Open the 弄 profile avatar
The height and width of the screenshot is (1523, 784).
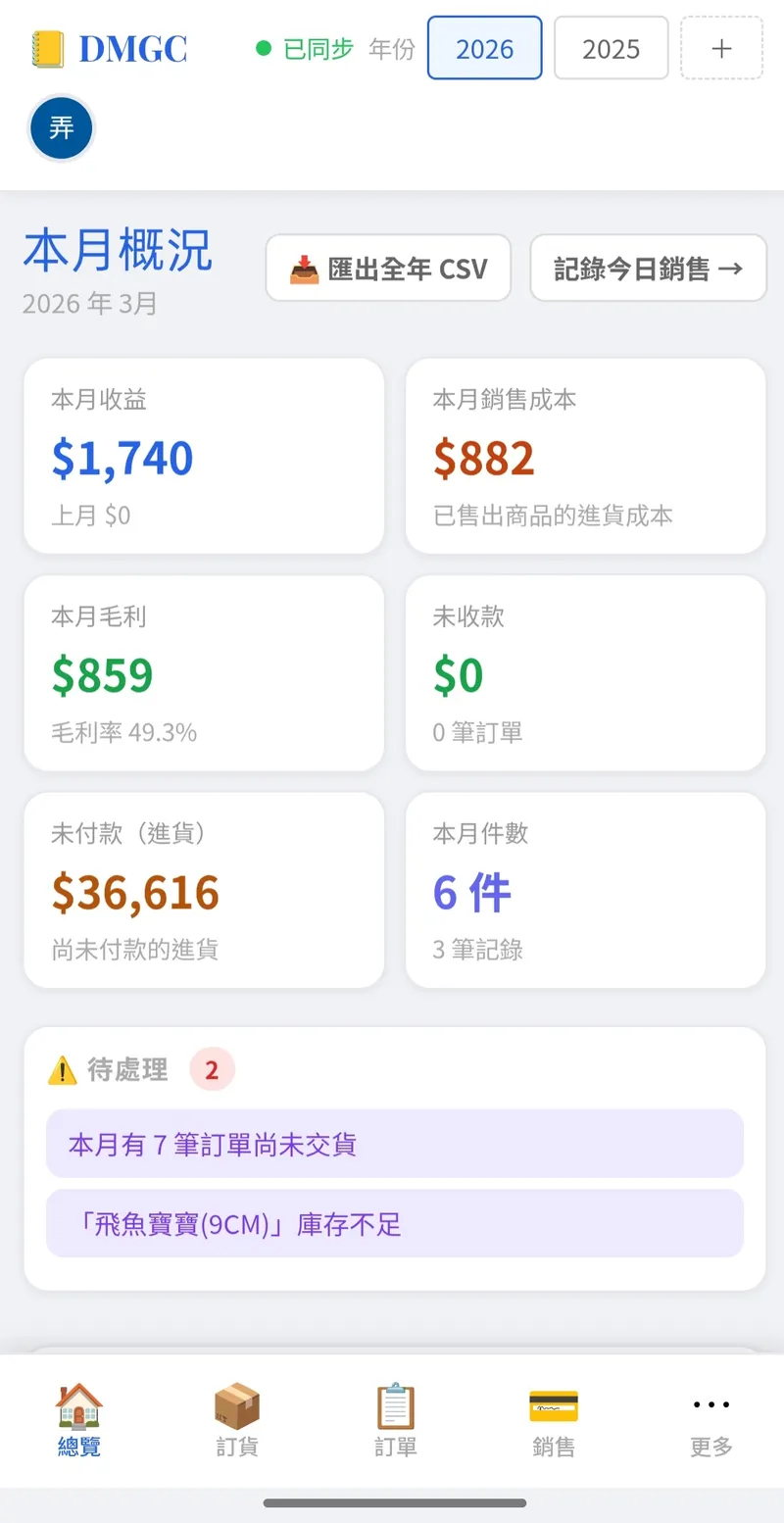(x=62, y=128)
